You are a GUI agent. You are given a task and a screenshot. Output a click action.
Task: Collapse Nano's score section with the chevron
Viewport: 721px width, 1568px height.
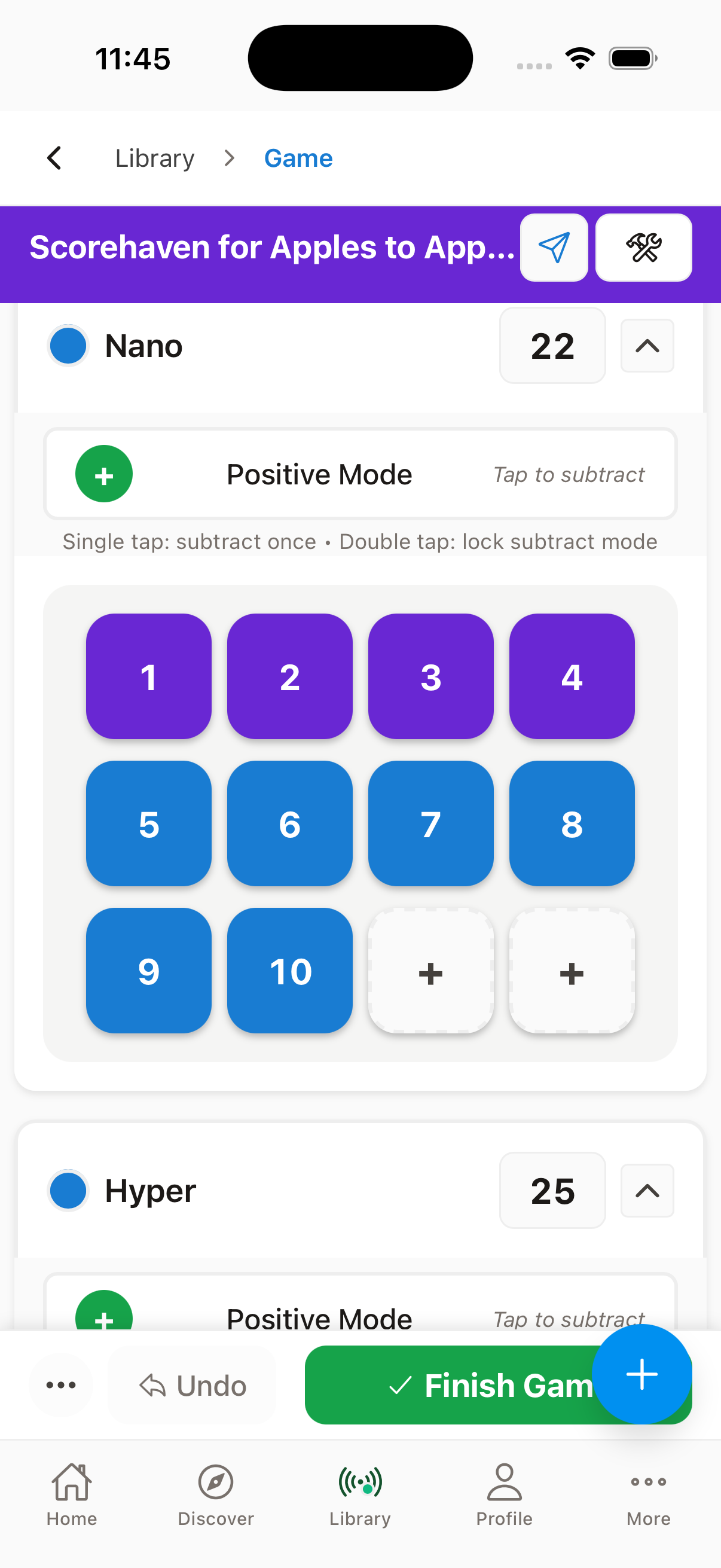coord(646,346)
